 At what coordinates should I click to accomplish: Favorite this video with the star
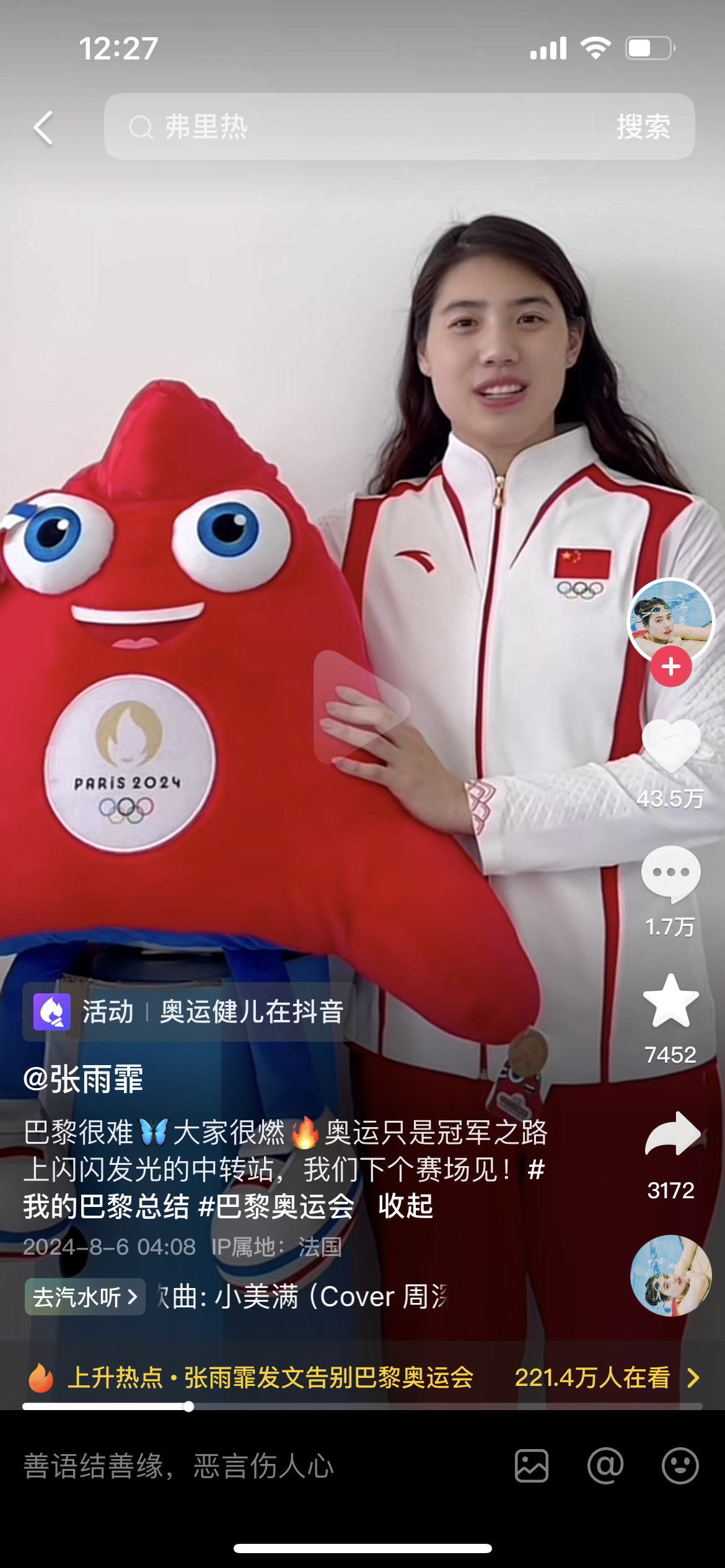click(671, 1001)
